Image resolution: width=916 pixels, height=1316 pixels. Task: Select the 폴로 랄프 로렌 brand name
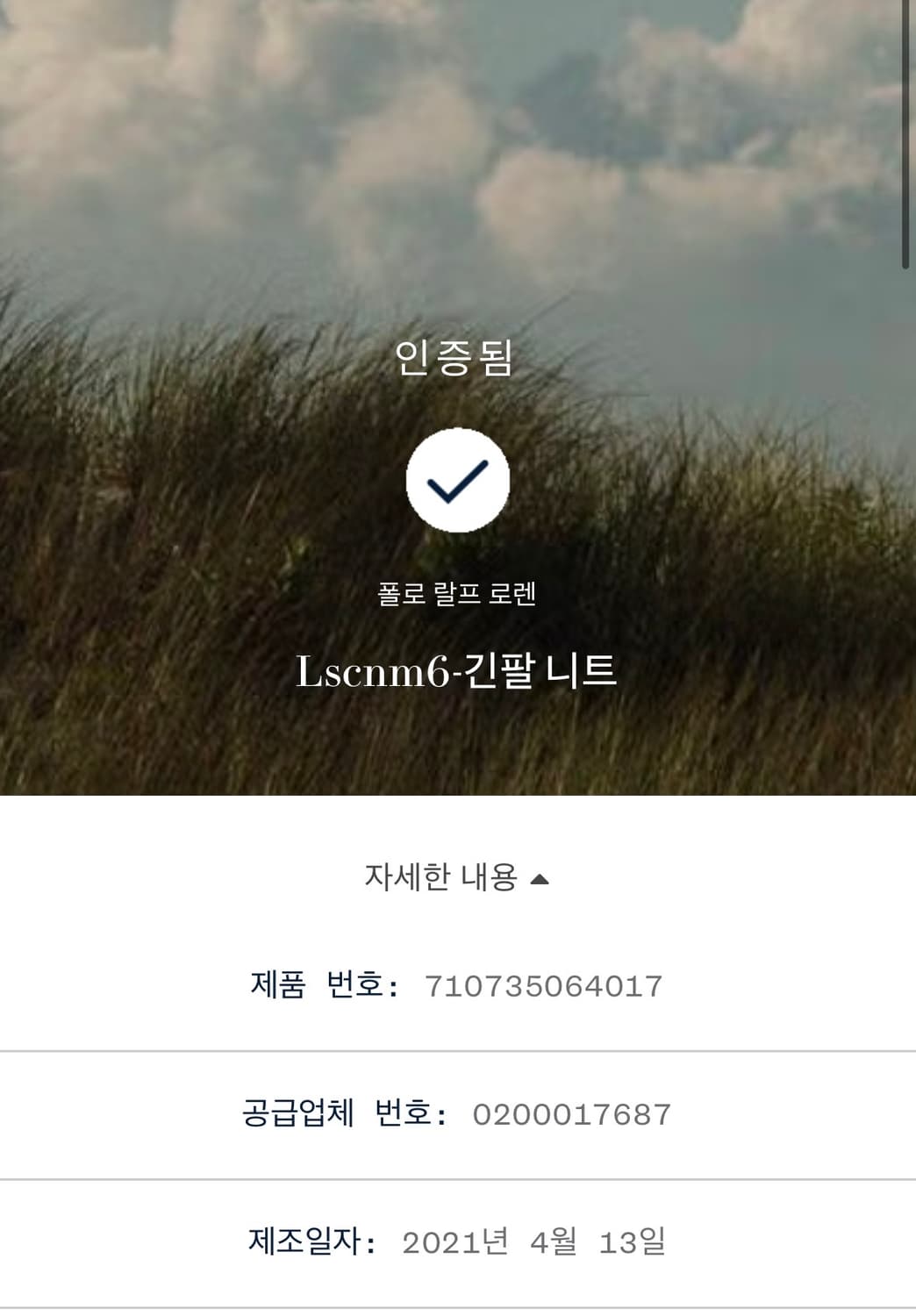(457, 593)
